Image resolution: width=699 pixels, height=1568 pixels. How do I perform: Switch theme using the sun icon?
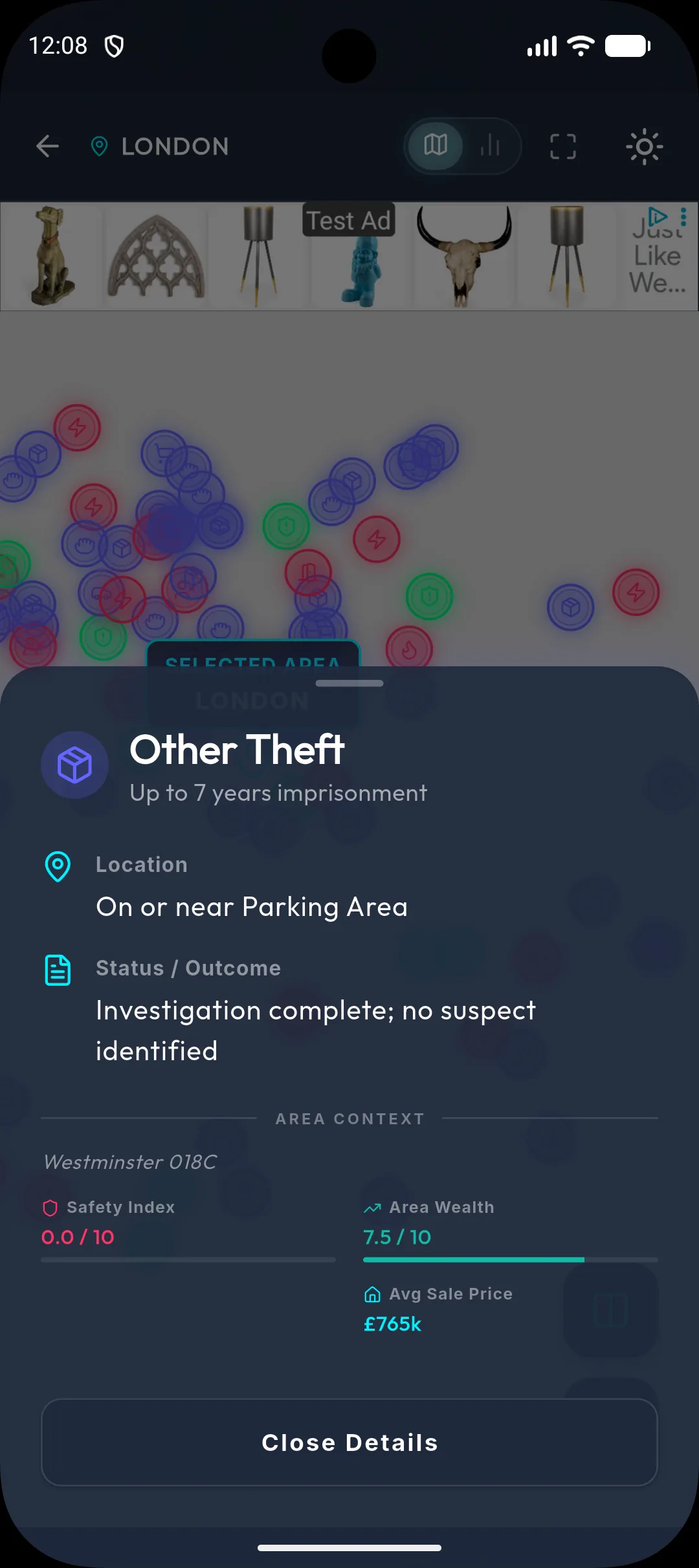644,147
